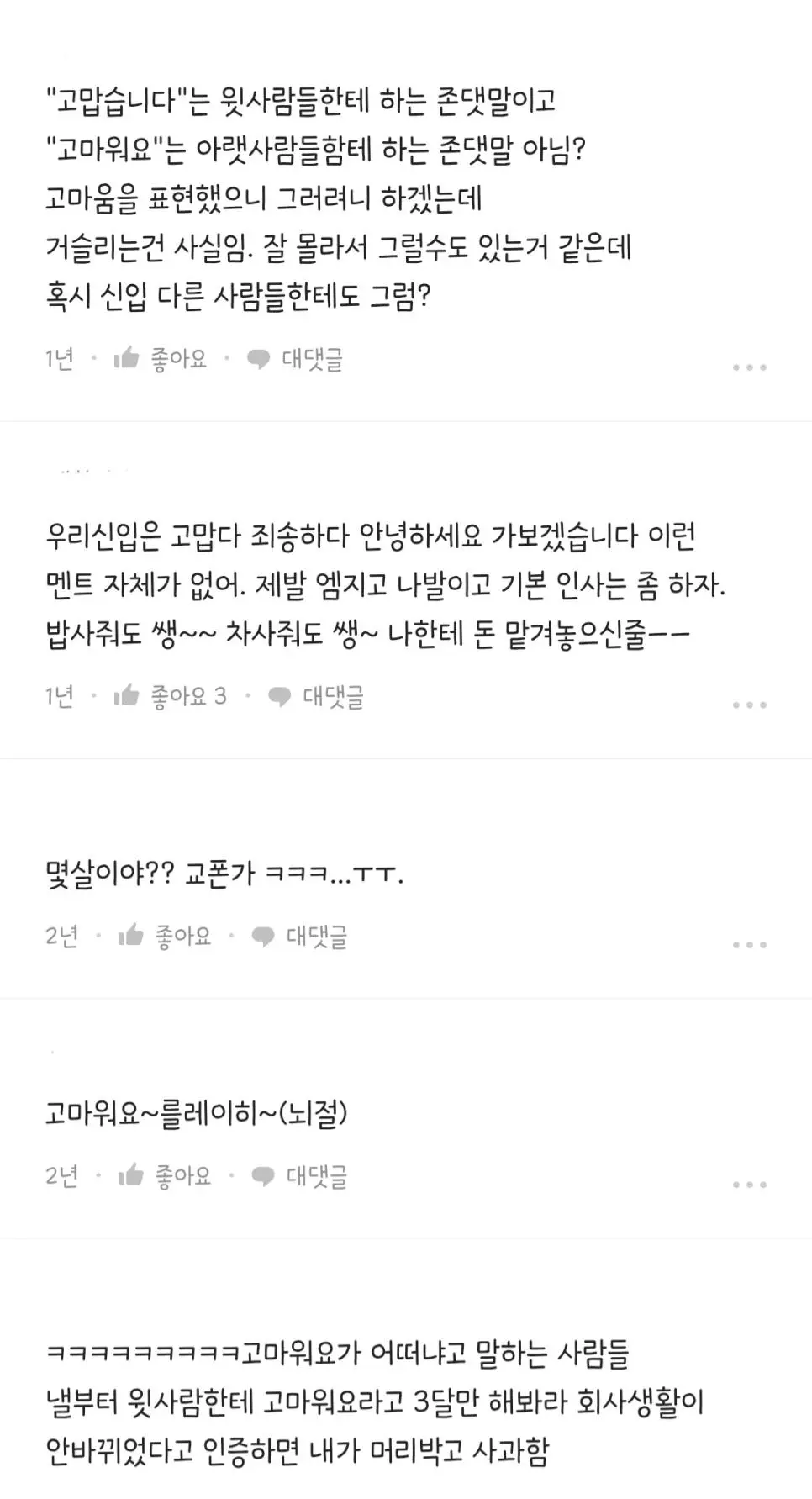This screenshot has height=1499, width=812.
Task: Reply to the 우리신입은 comment via 대댓글
Action: [x=316, y=696]
